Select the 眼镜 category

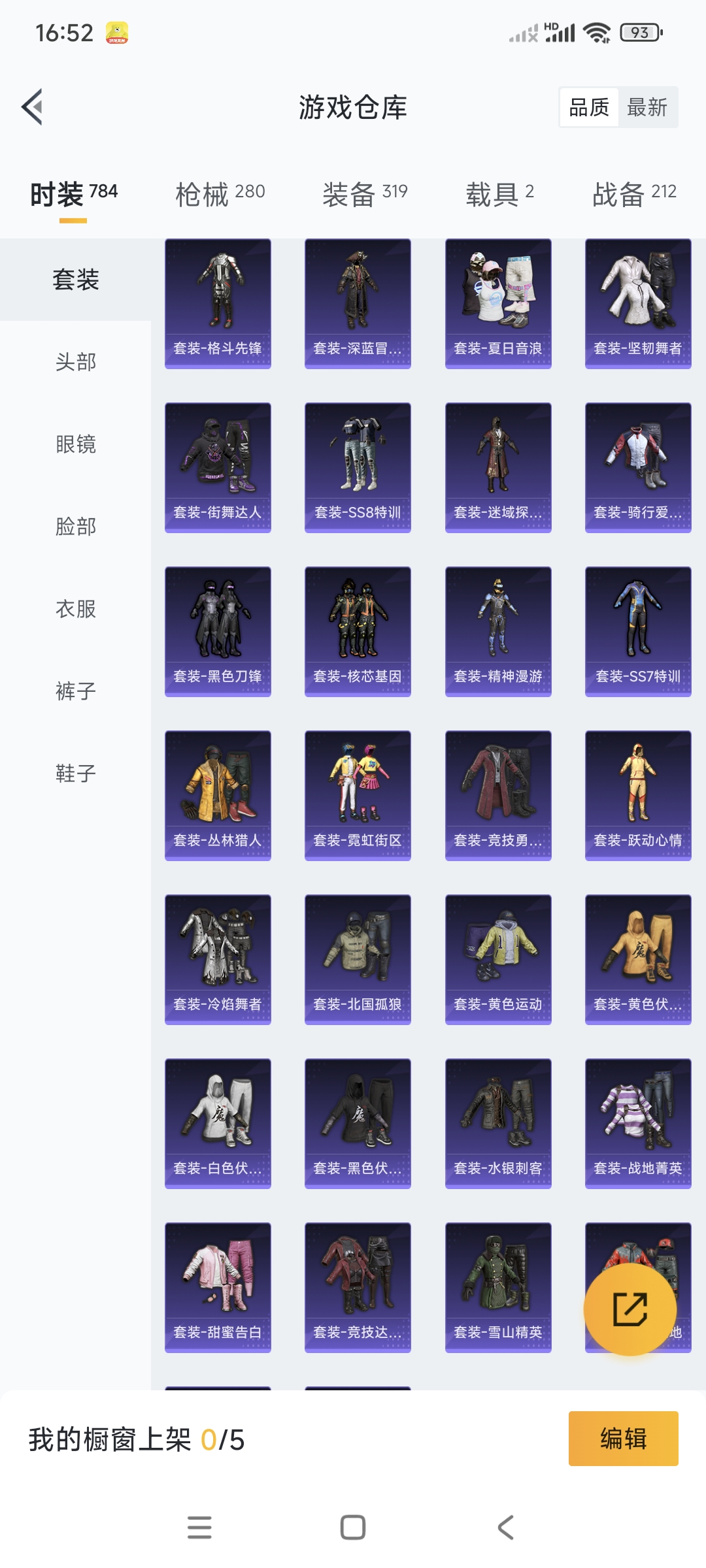[x=76, y=444]
